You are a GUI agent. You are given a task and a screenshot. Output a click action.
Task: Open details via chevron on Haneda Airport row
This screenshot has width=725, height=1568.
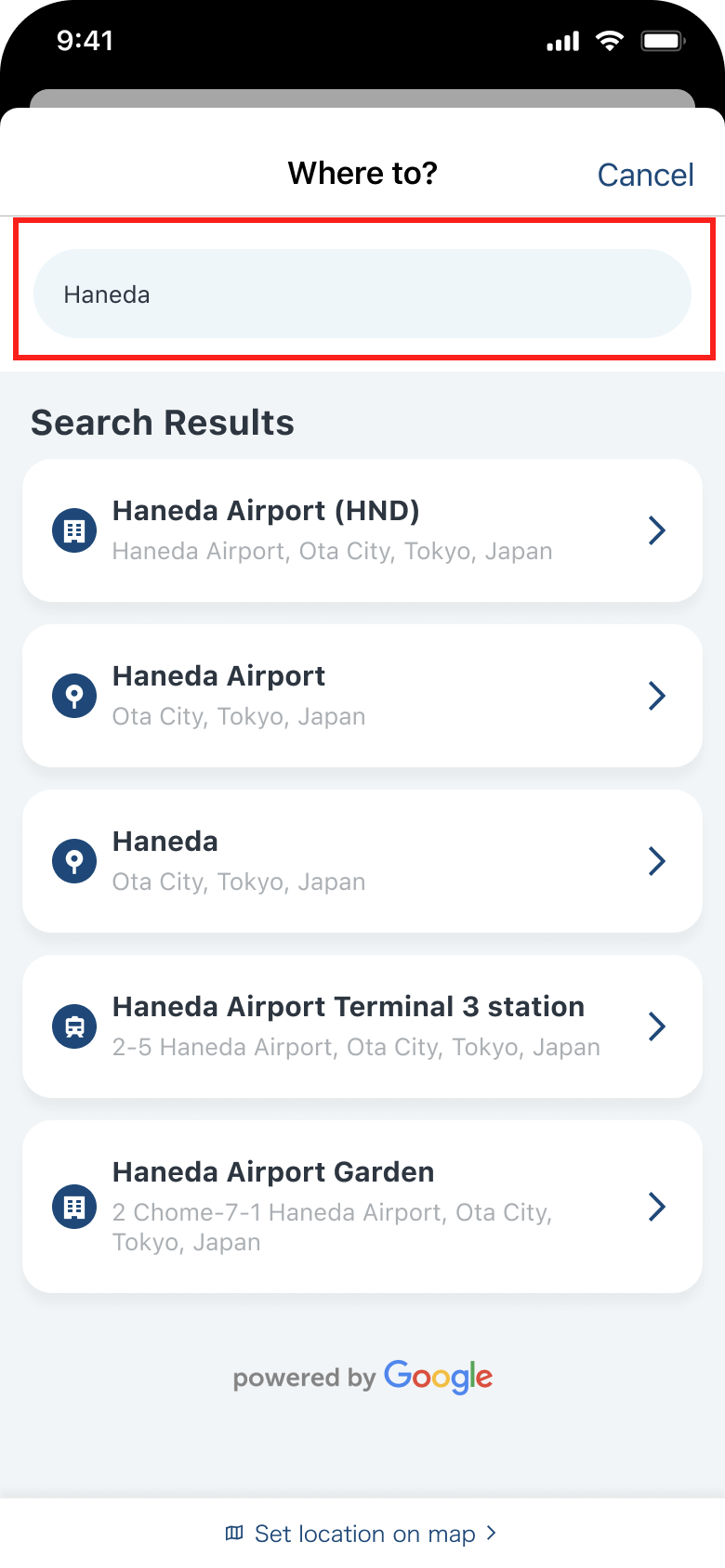point(657,695)
